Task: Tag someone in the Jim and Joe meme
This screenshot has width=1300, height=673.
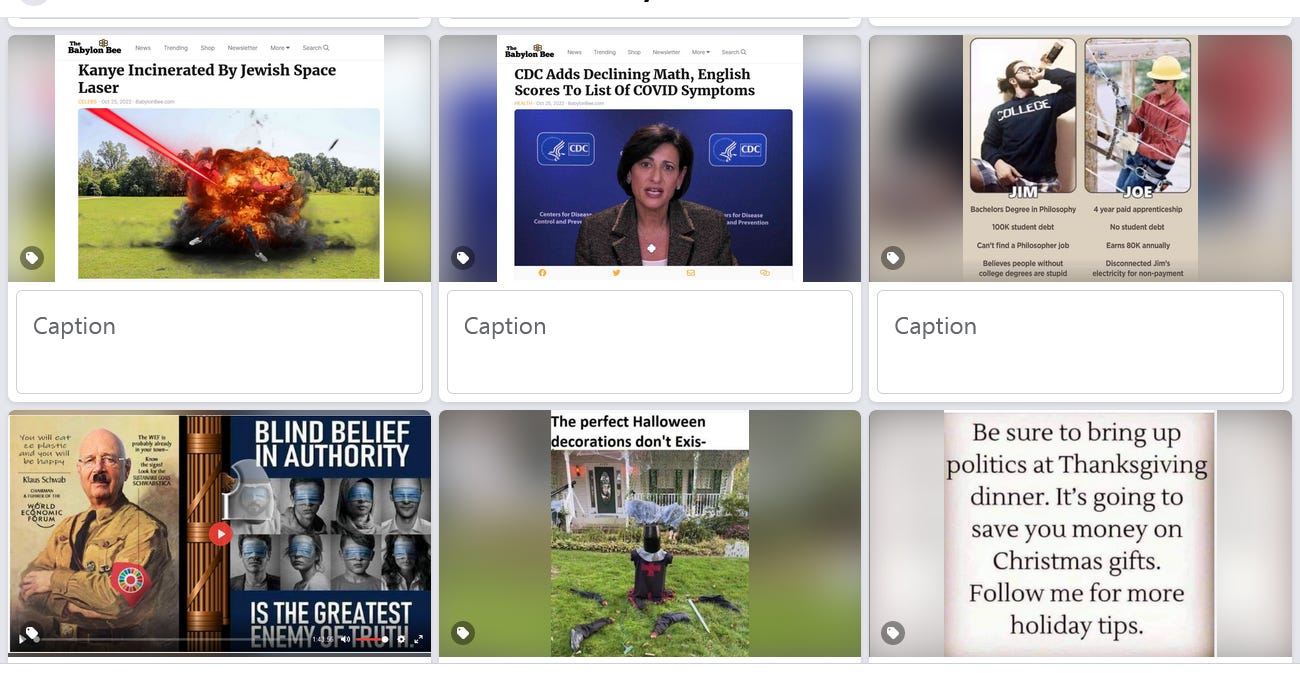Action: [893, 258]
